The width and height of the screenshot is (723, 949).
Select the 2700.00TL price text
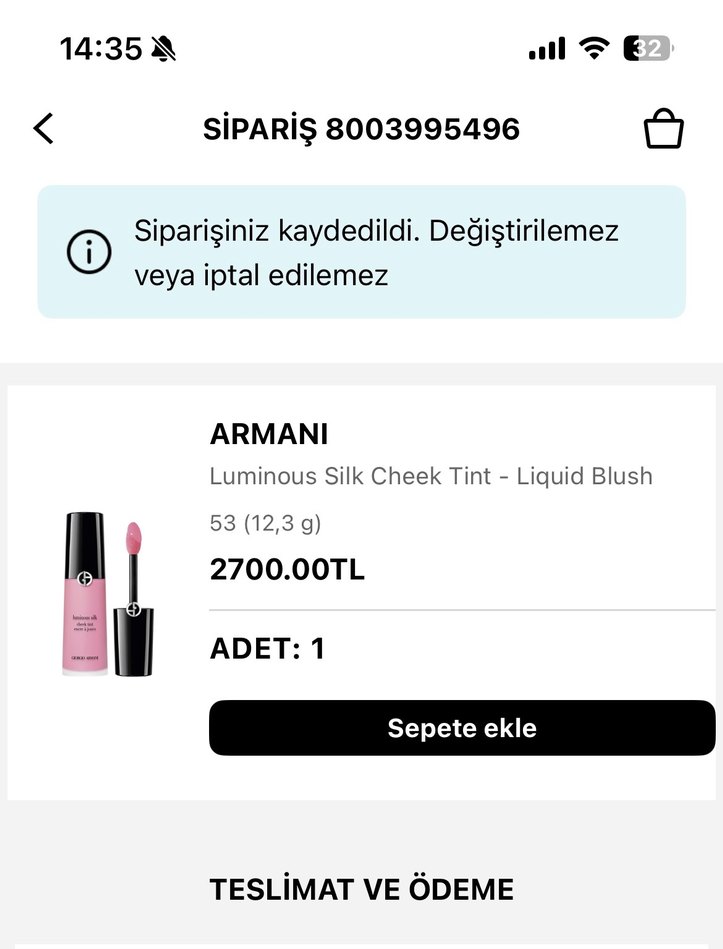288,570
